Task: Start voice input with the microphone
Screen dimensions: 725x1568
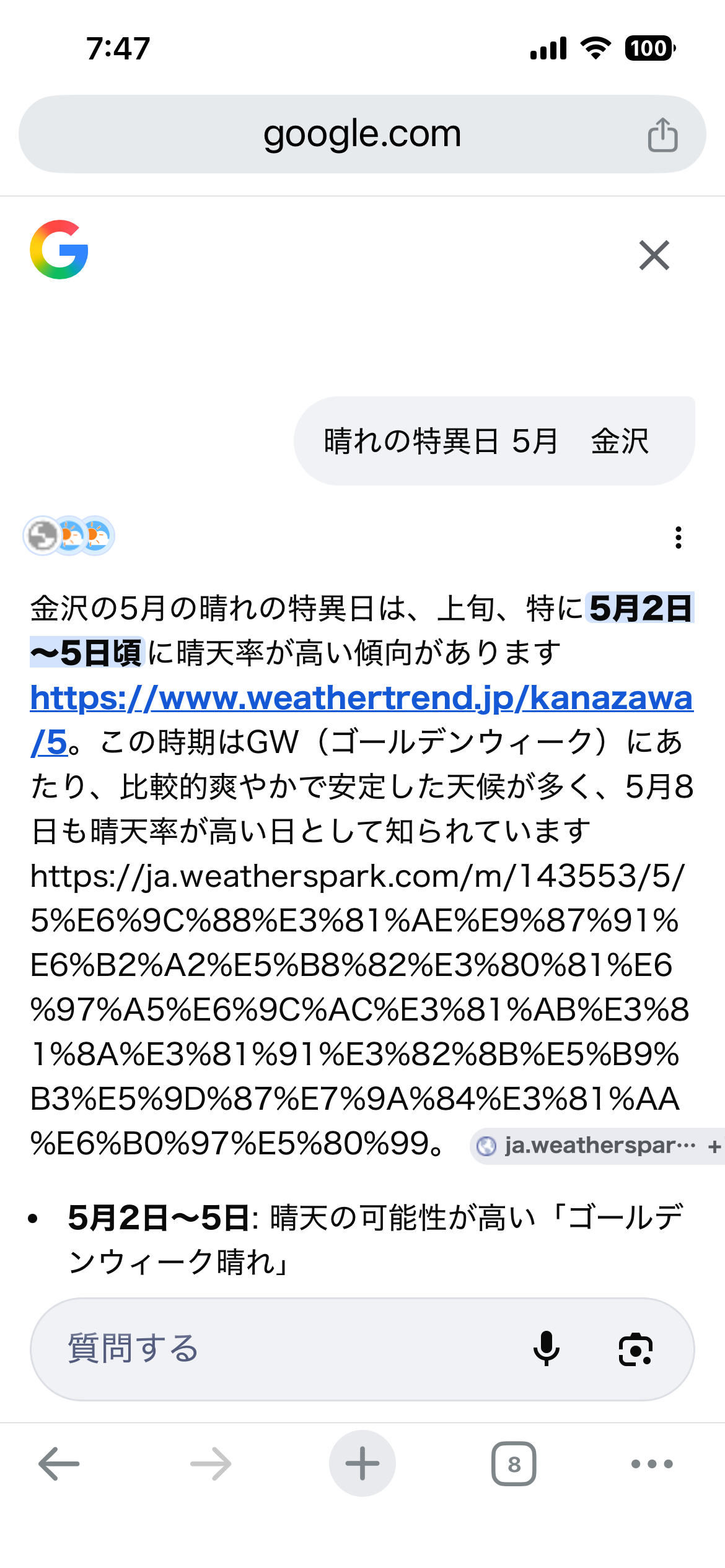Action: (546, 1349)
